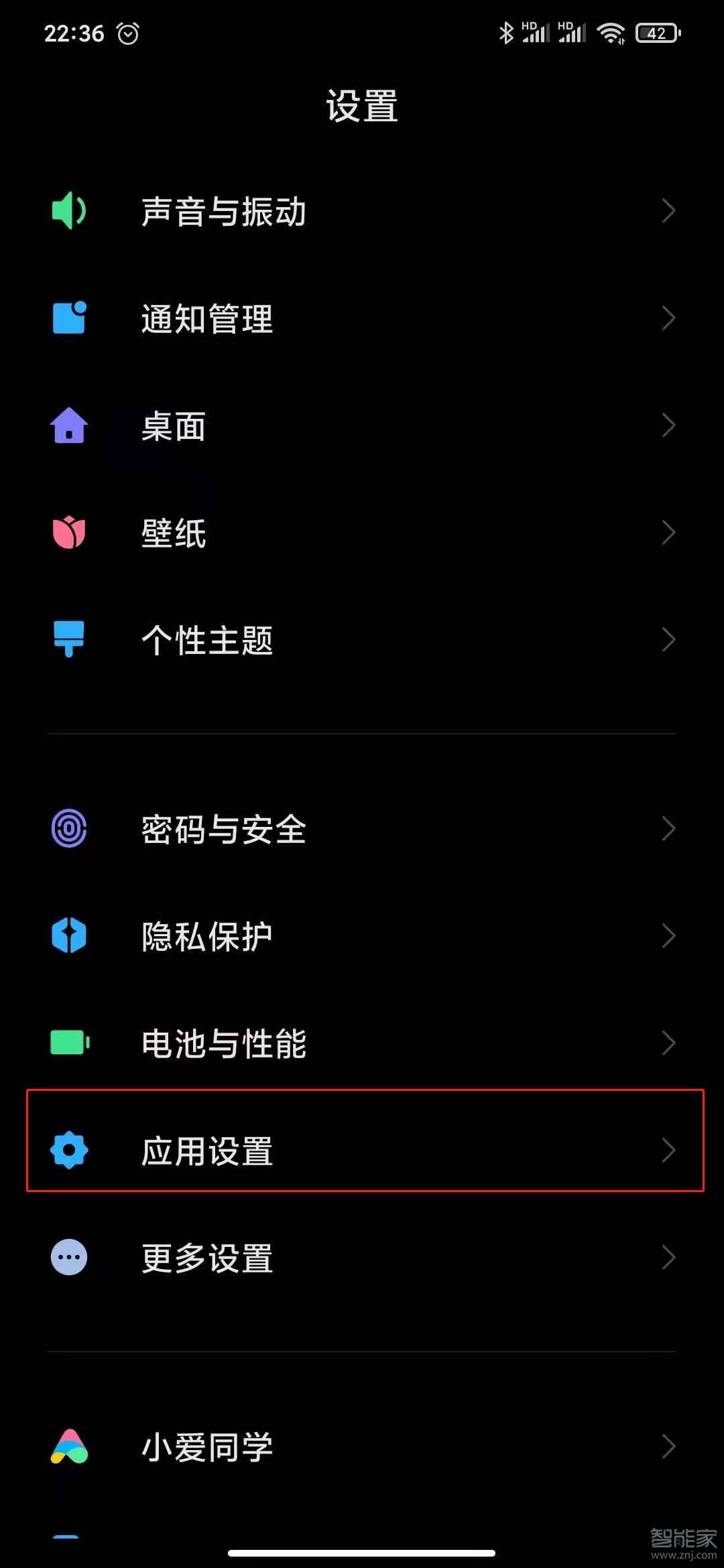Image resolution: width=724 pixels, height=1568 pixels.
Task: Select the 桌面 home icon
Action: pos(69,426)
